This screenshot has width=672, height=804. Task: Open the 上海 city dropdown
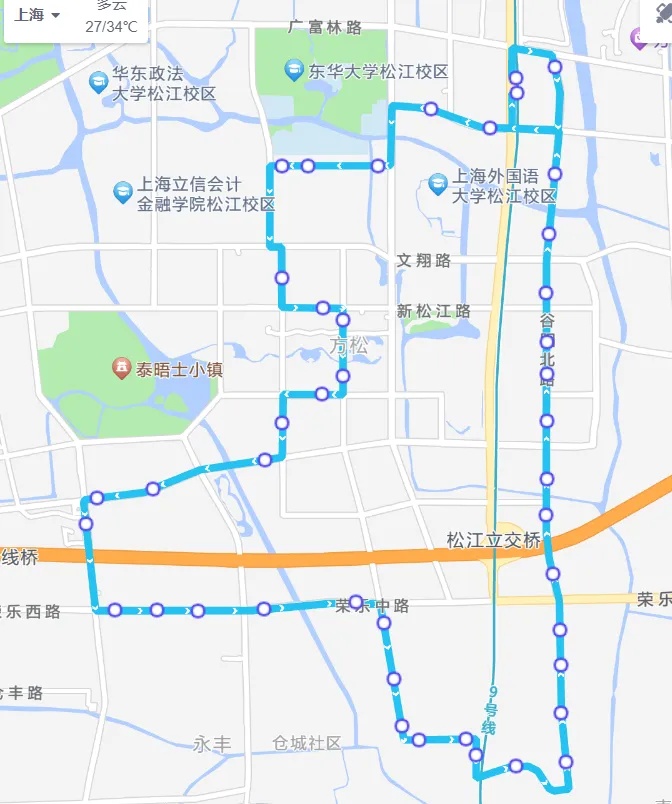point(37,15)
